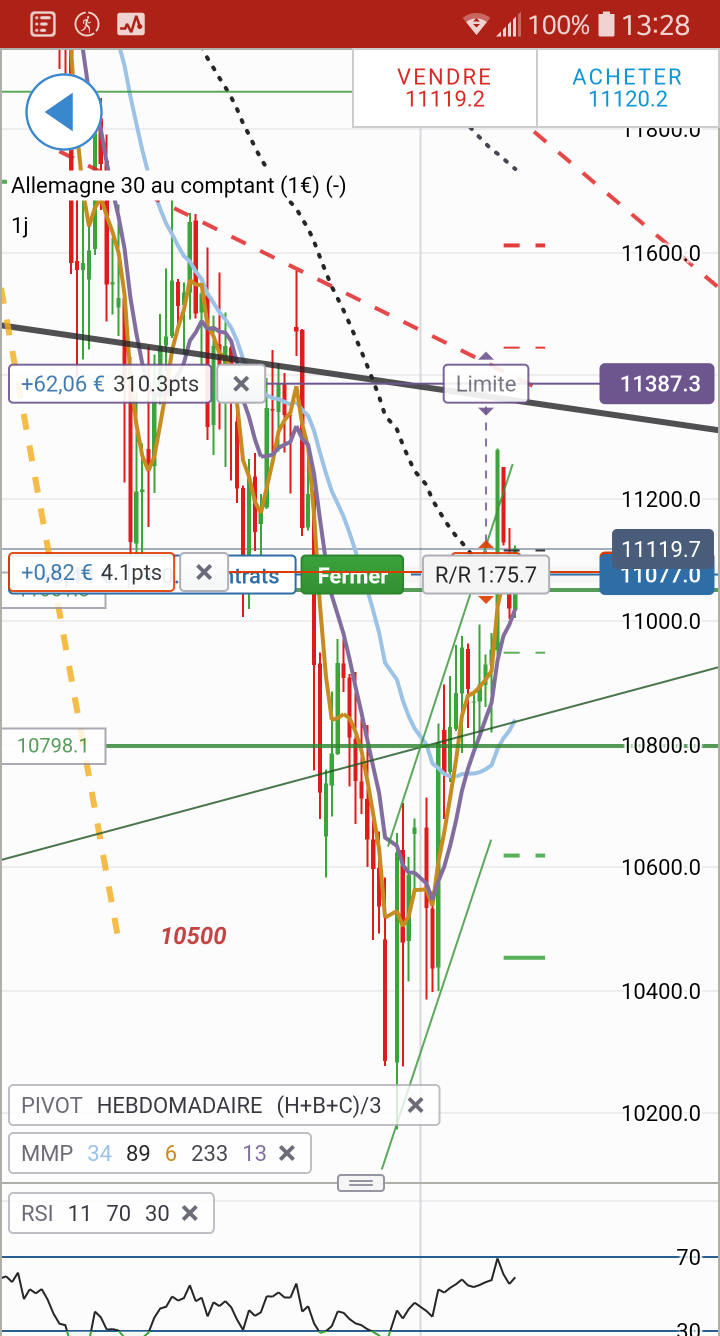Remove the limit order at +62,06 €

[x=241, y=384]
